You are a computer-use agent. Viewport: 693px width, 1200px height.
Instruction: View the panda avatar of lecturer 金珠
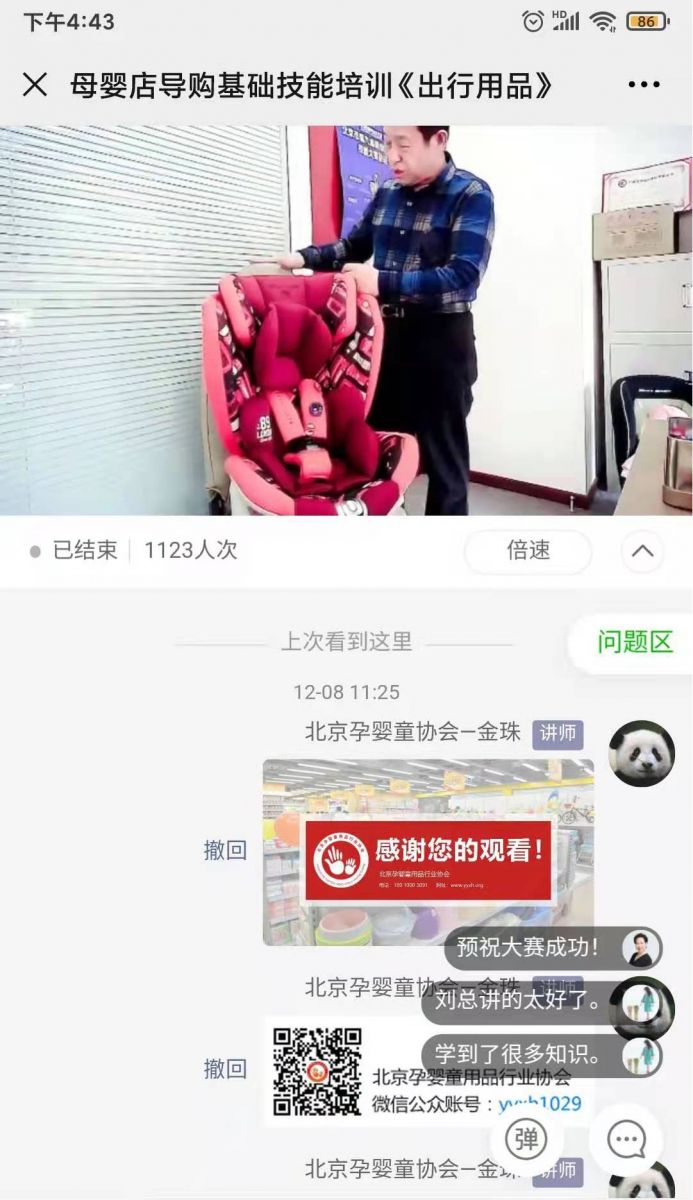641,753
